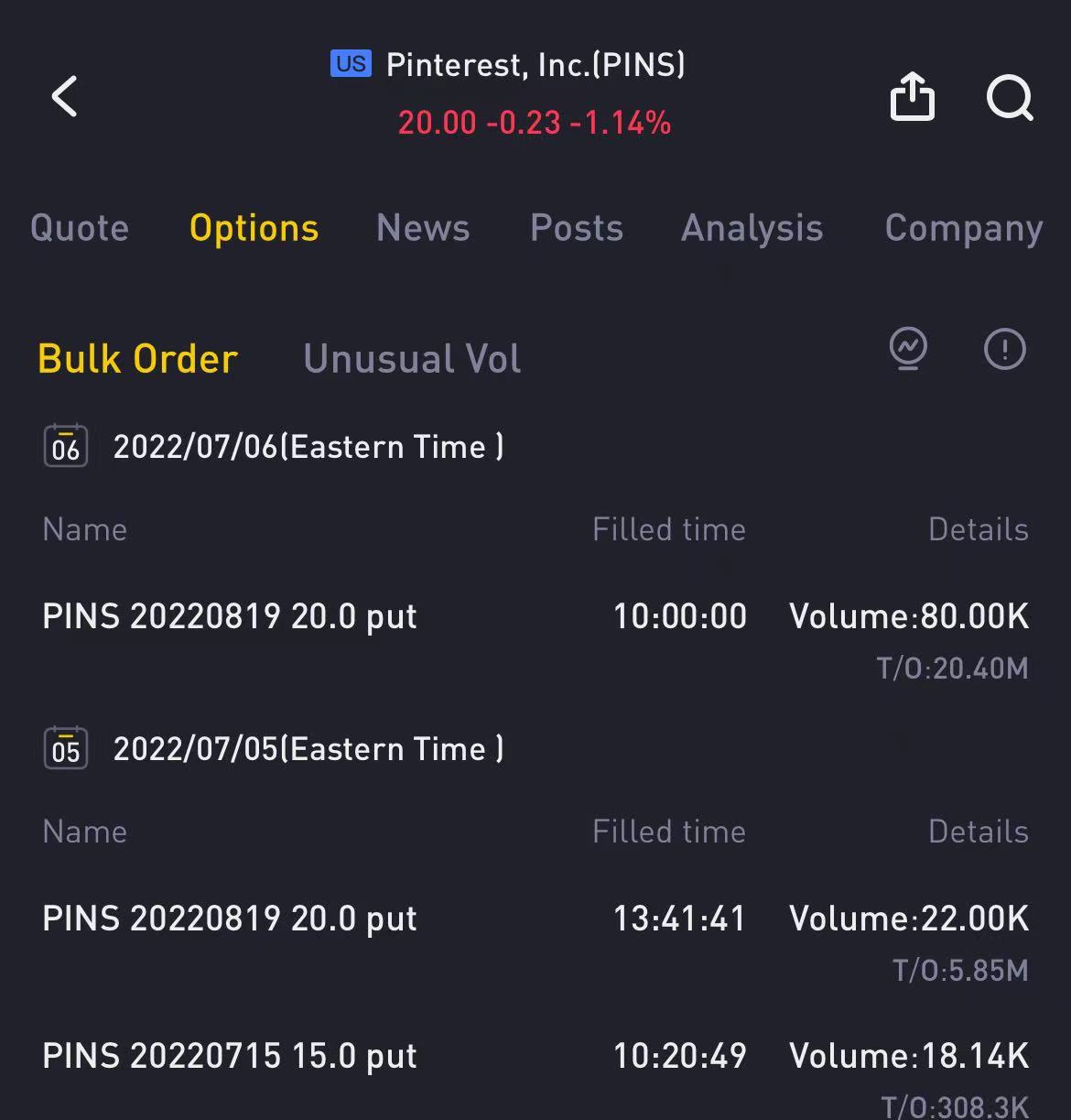Switch to the Posts tab

pyautogui.click(x=577, y=228)
